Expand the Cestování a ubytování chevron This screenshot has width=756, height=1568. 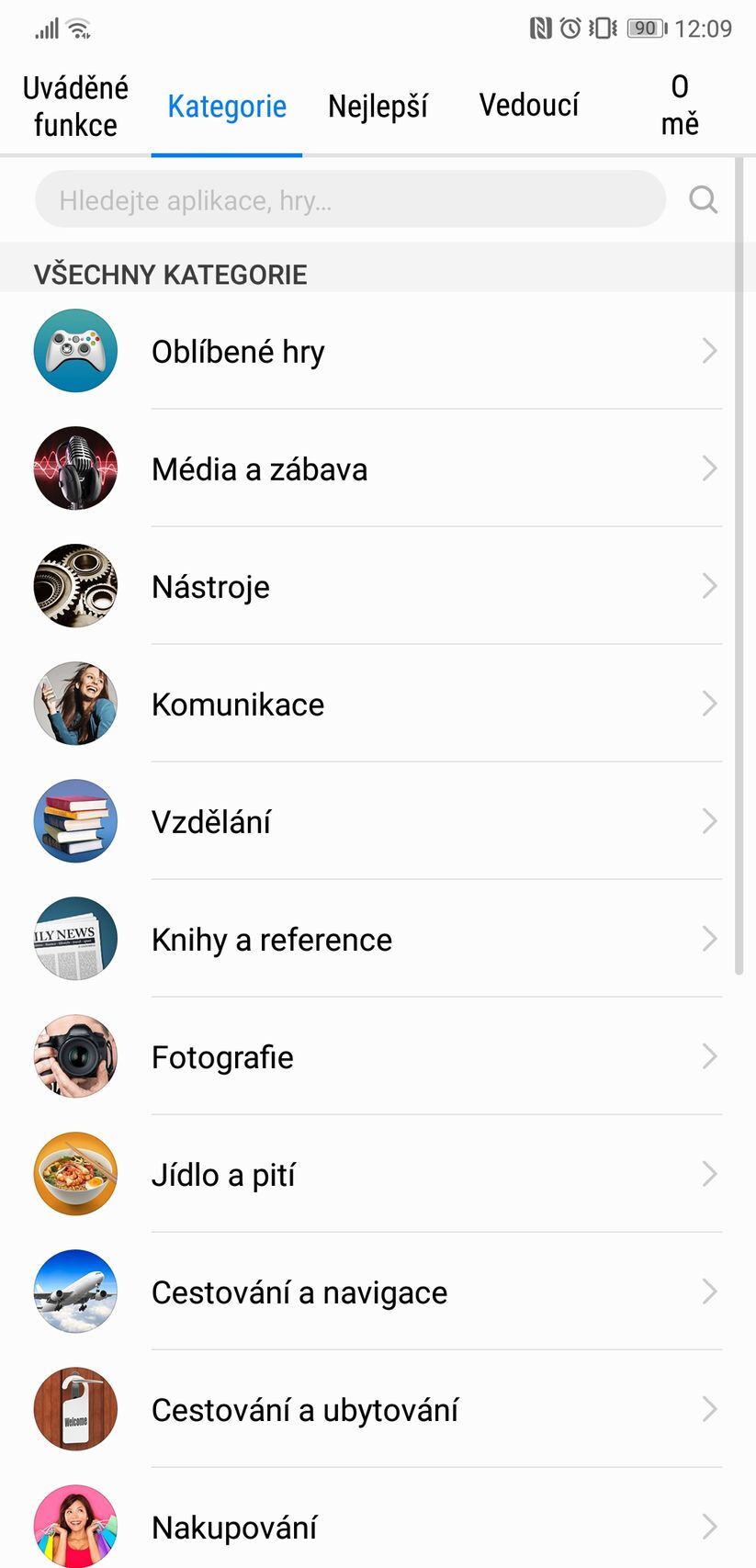[x=708, y=1409]
